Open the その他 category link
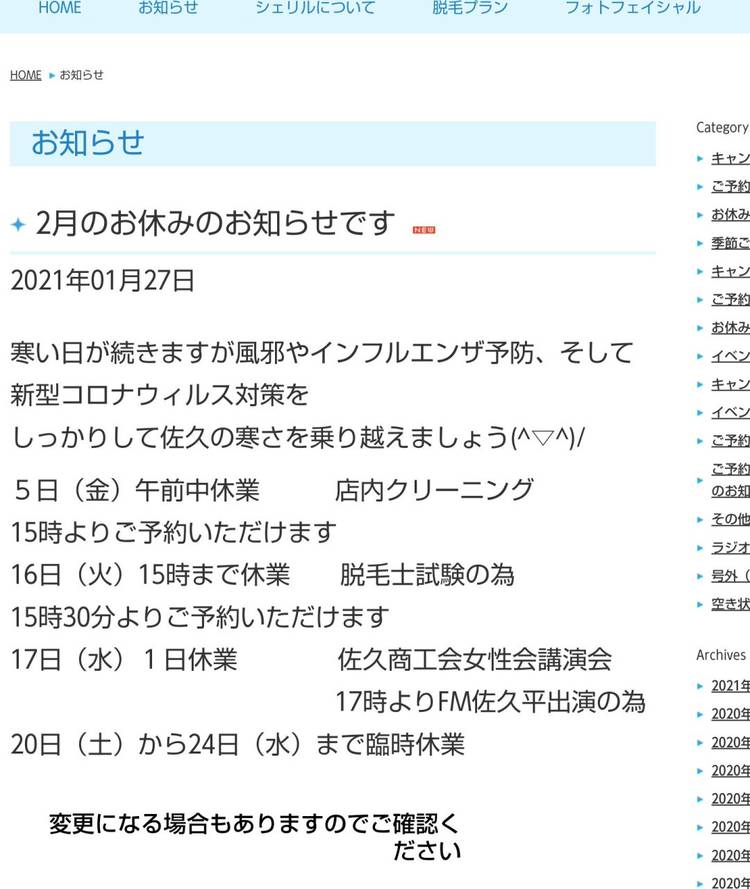Screen dimensions: 750x889 coord(730,519)
